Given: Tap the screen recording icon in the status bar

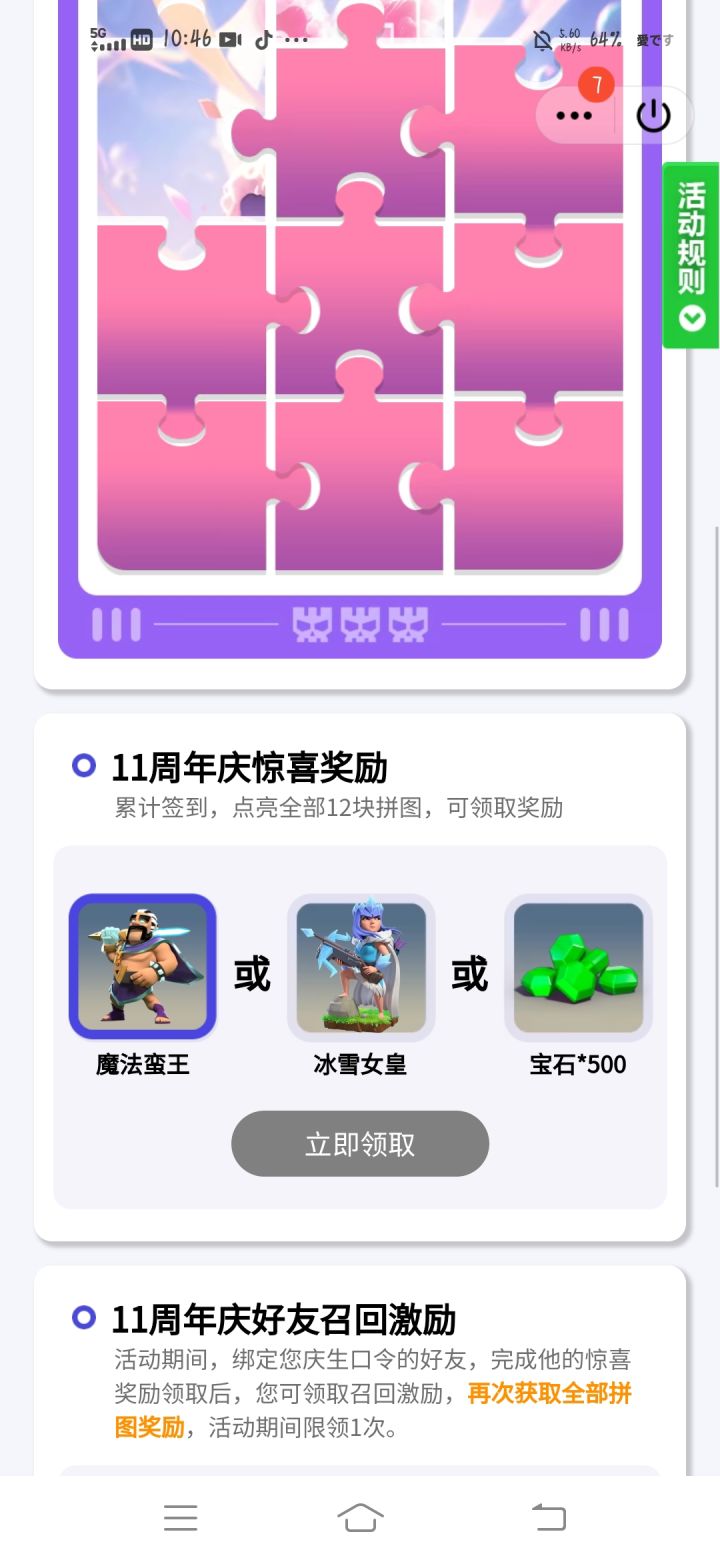Looking at the screenshot, I should [229, 40].
